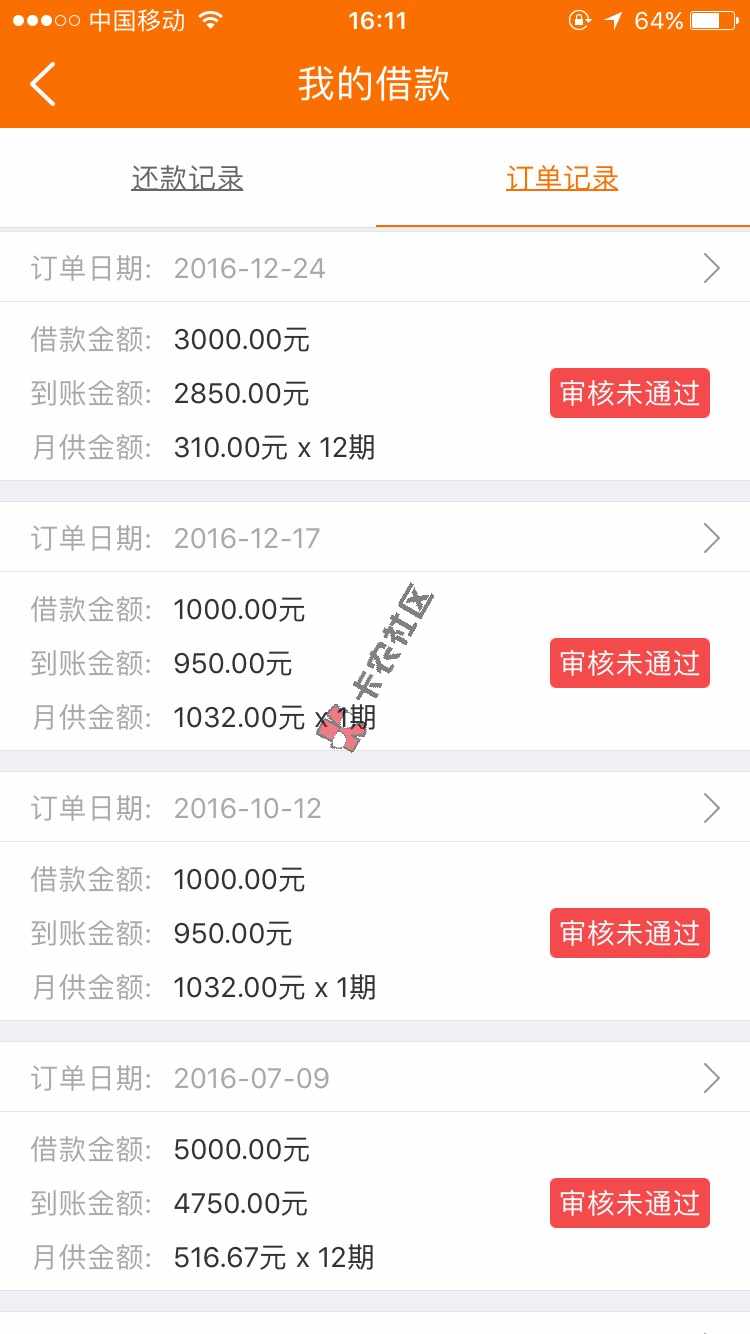Open the order dated 2016-12-24
Viewport: 750px width, 1334px height.
click(375, 268)
